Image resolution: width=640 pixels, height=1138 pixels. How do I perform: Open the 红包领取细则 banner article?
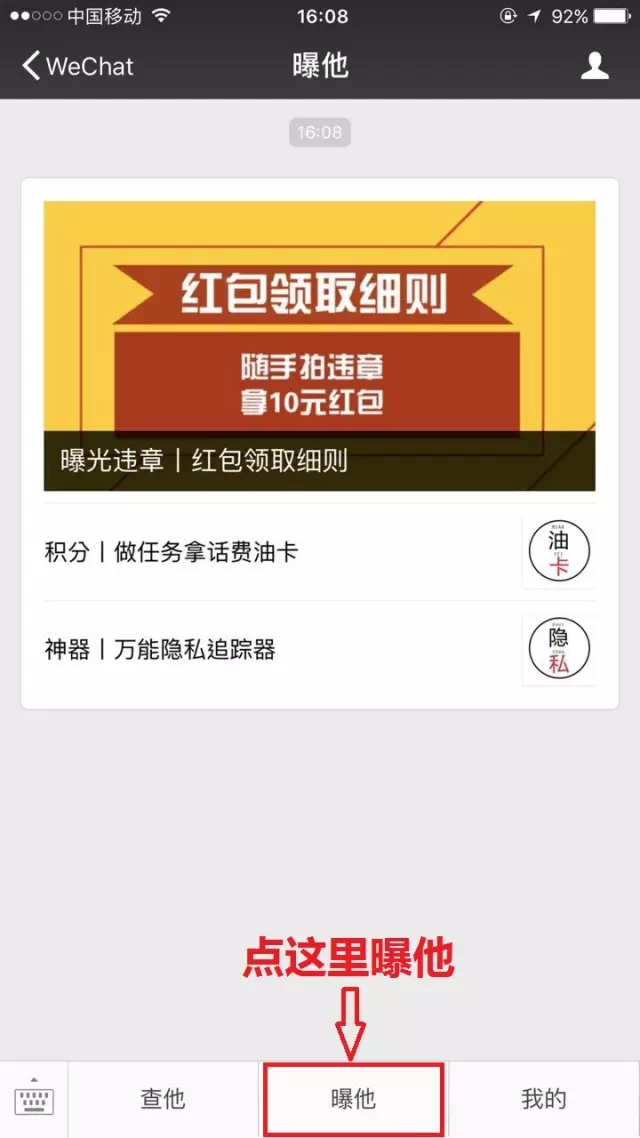(319, 346)
